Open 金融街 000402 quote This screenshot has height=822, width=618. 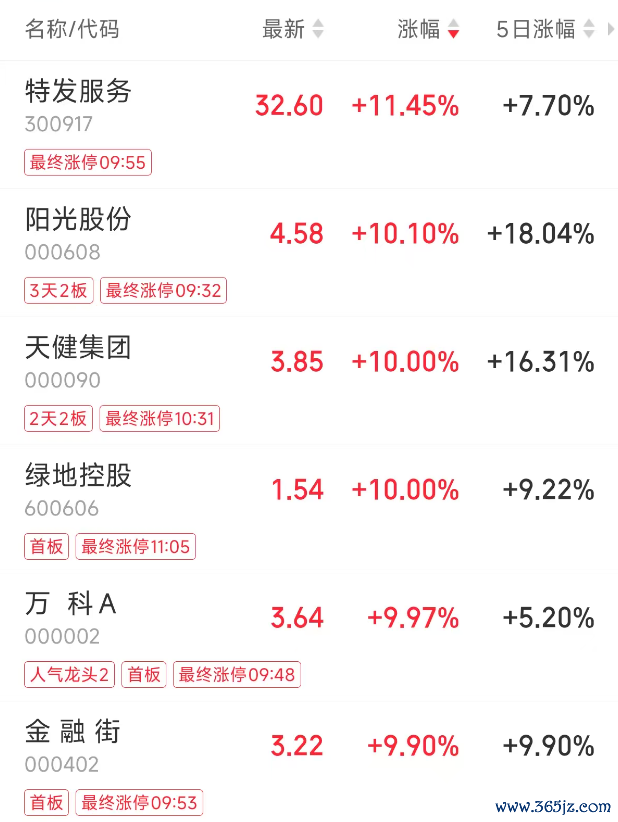(309, 762)
